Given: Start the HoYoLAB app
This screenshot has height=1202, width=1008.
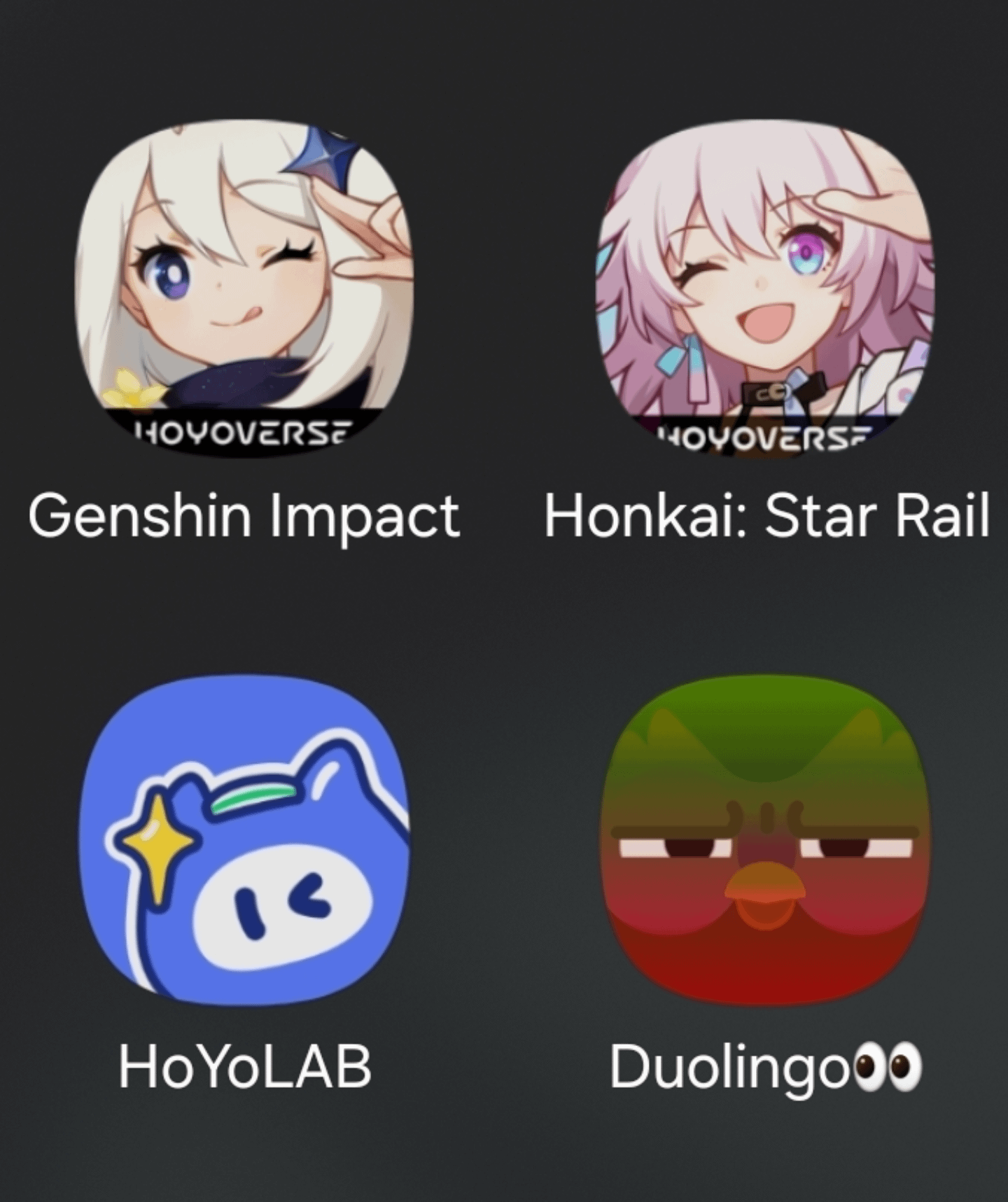Looking at the screenshot, I should click(244, 840).
